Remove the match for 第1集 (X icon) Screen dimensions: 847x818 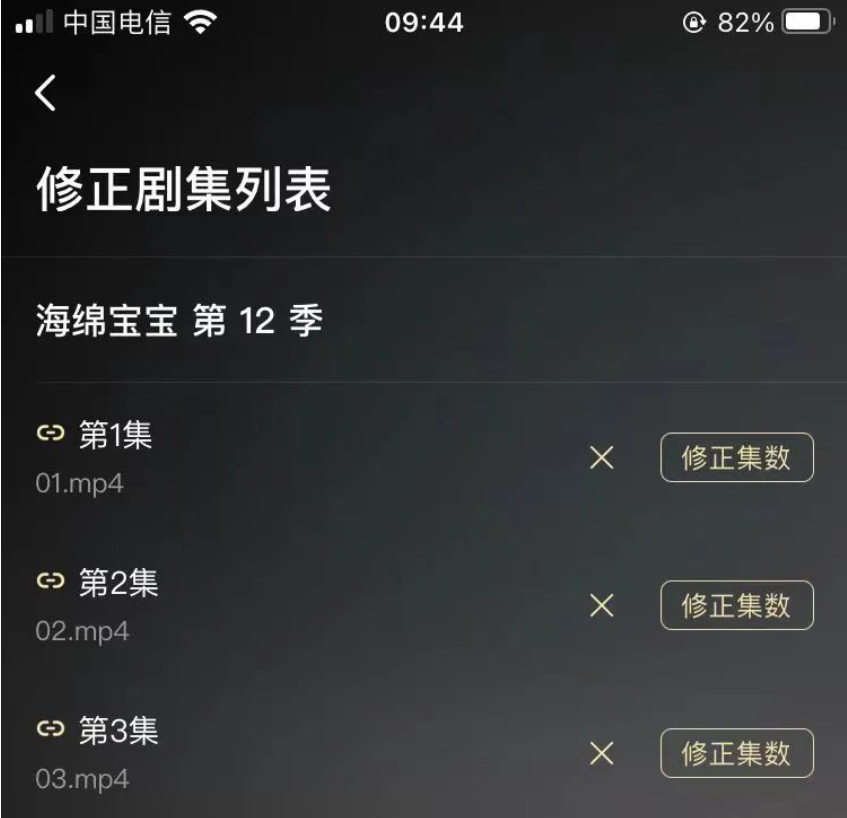point(601,458)
